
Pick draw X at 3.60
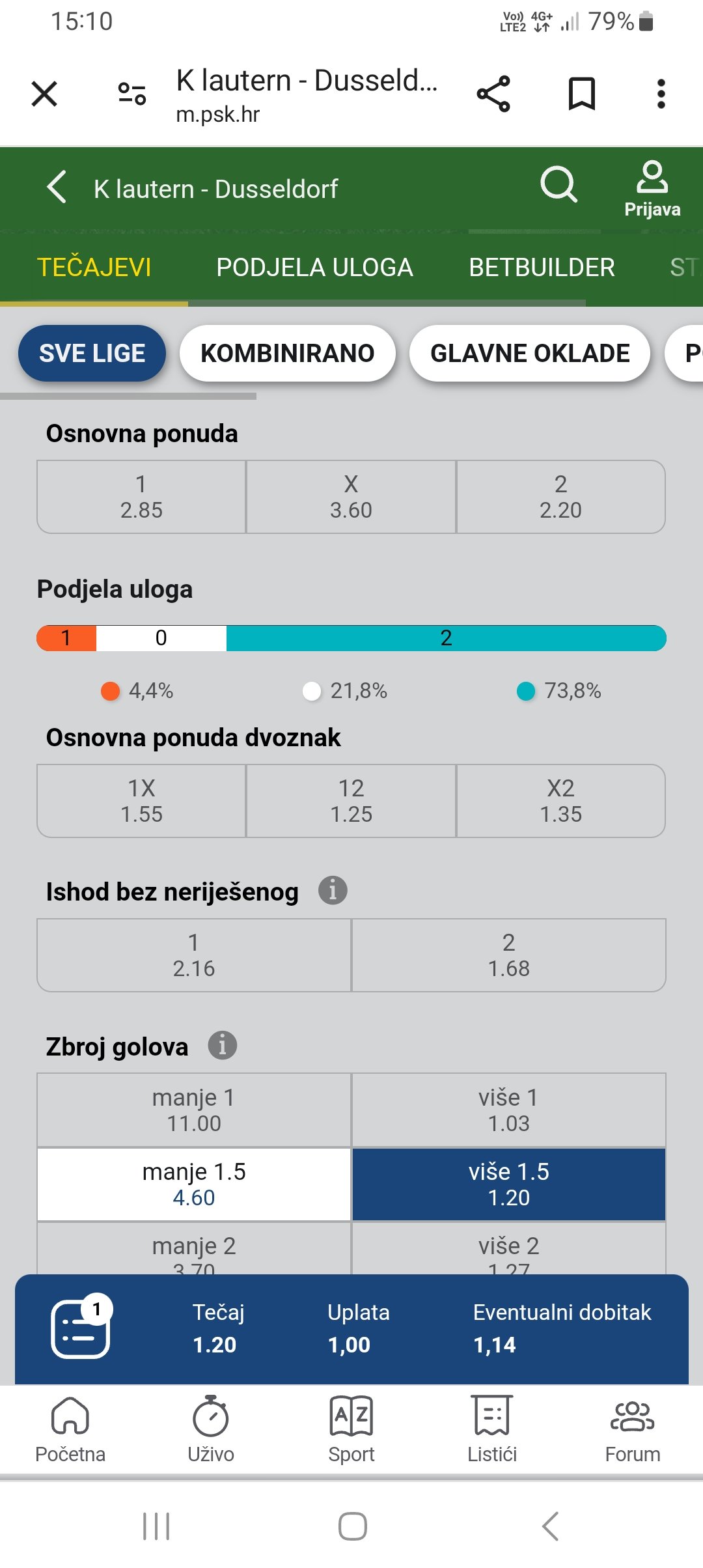coord(351,497)
